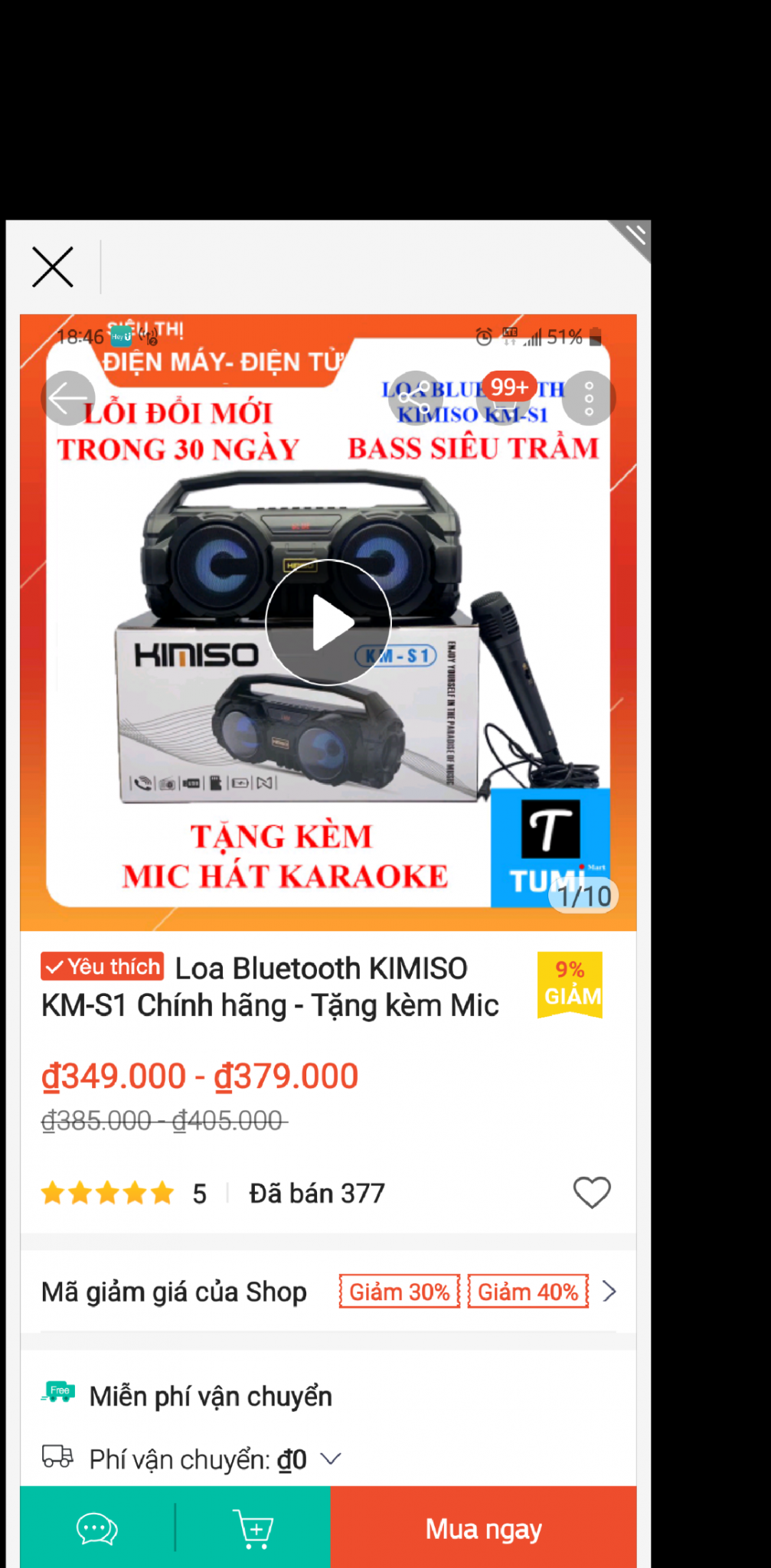
Task: Open the shopping cart with the 99+ badge
Action: click(501, 398)
